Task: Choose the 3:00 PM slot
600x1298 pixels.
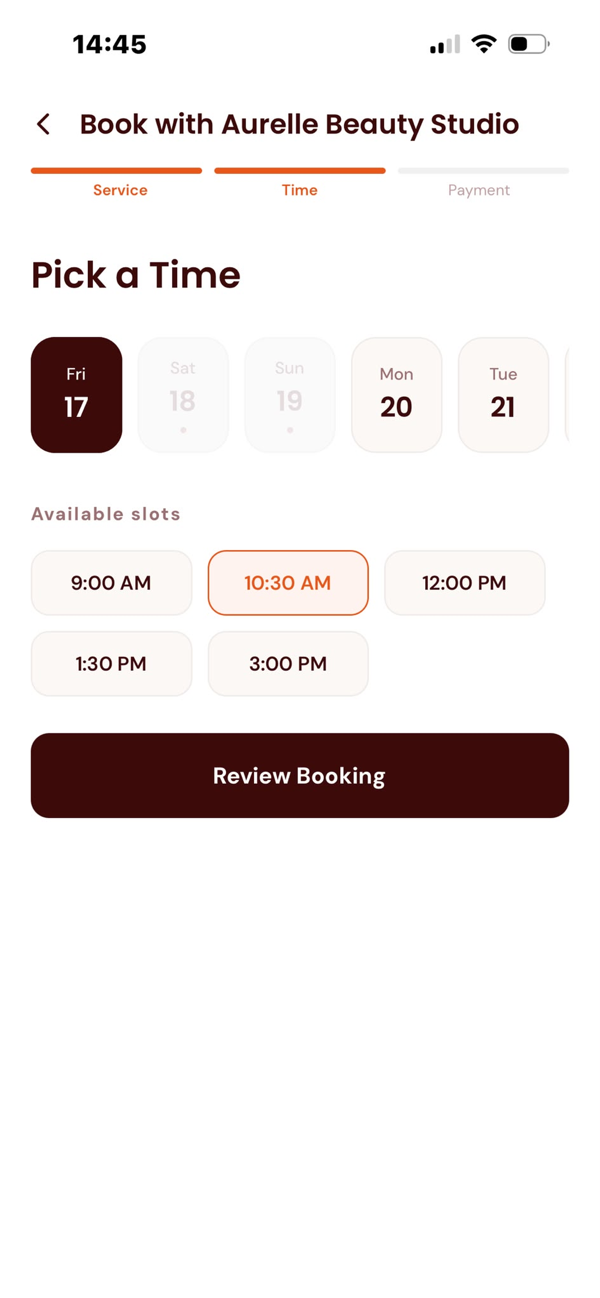Action: click(288, 664)
